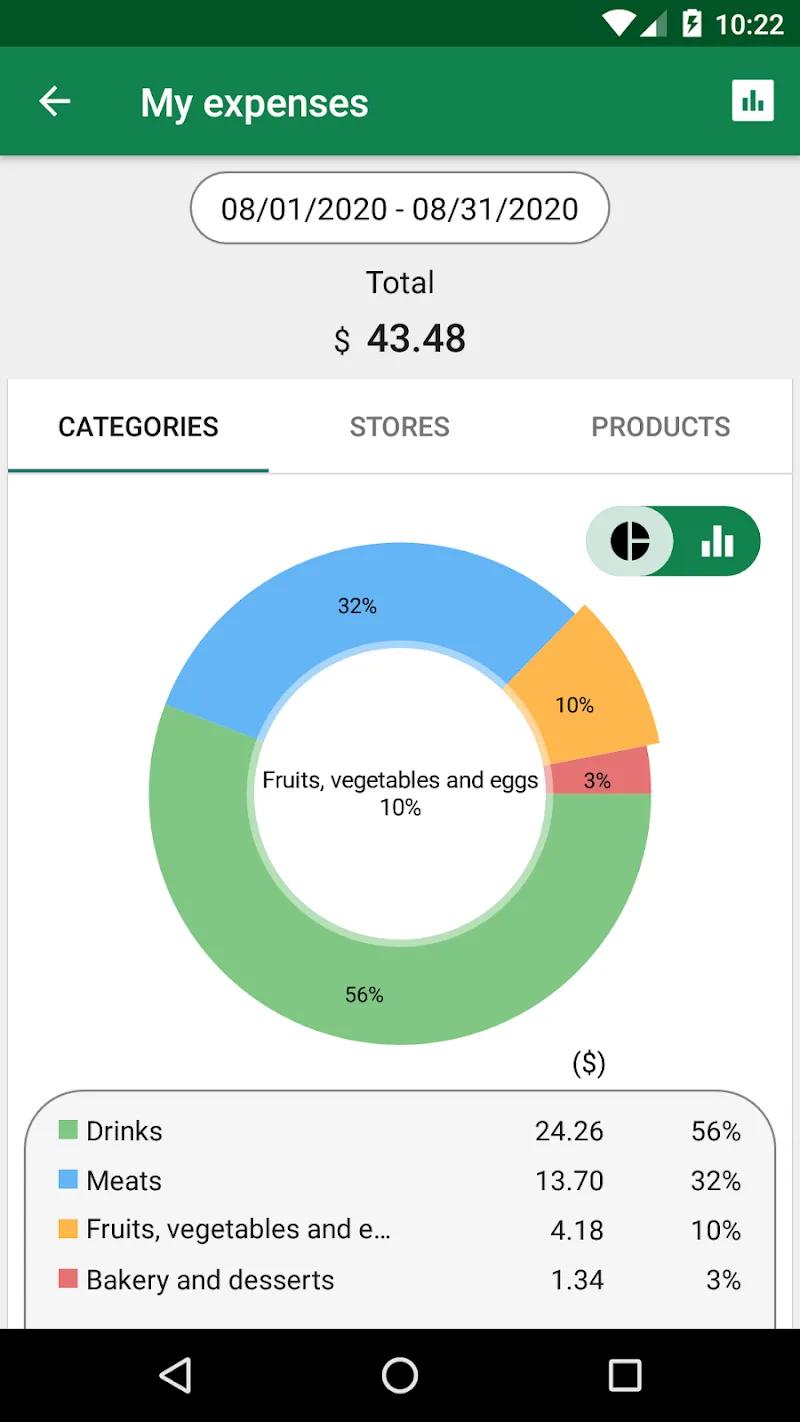
Task: Tap the back arrow to leave My expenses
Action: coord(55,100)
